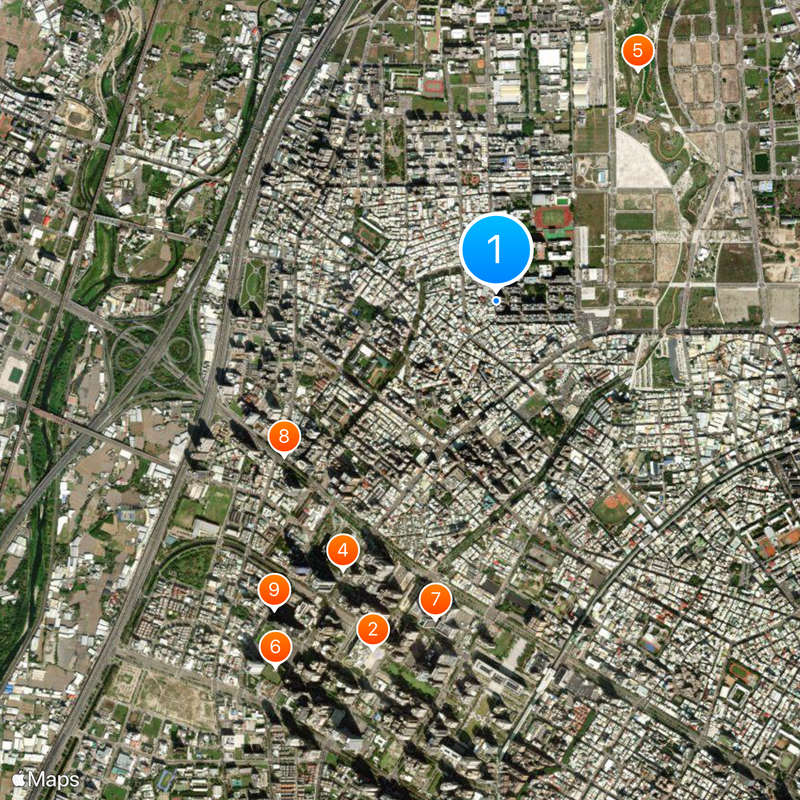This screenshot has width=800, height=800.
Task: Tap map marker number 9
Action: (274, 590)
